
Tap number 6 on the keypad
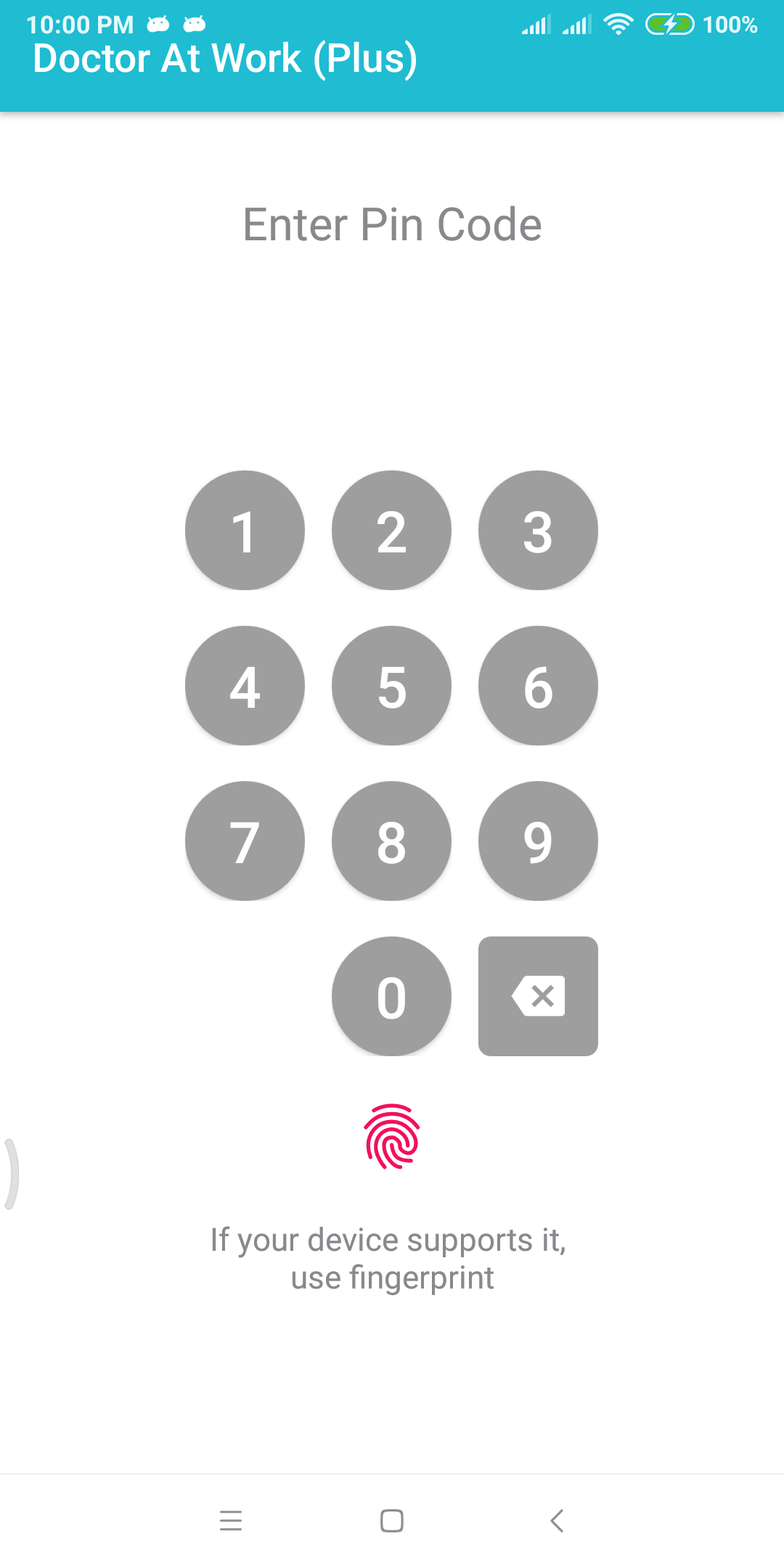point(538,685)
